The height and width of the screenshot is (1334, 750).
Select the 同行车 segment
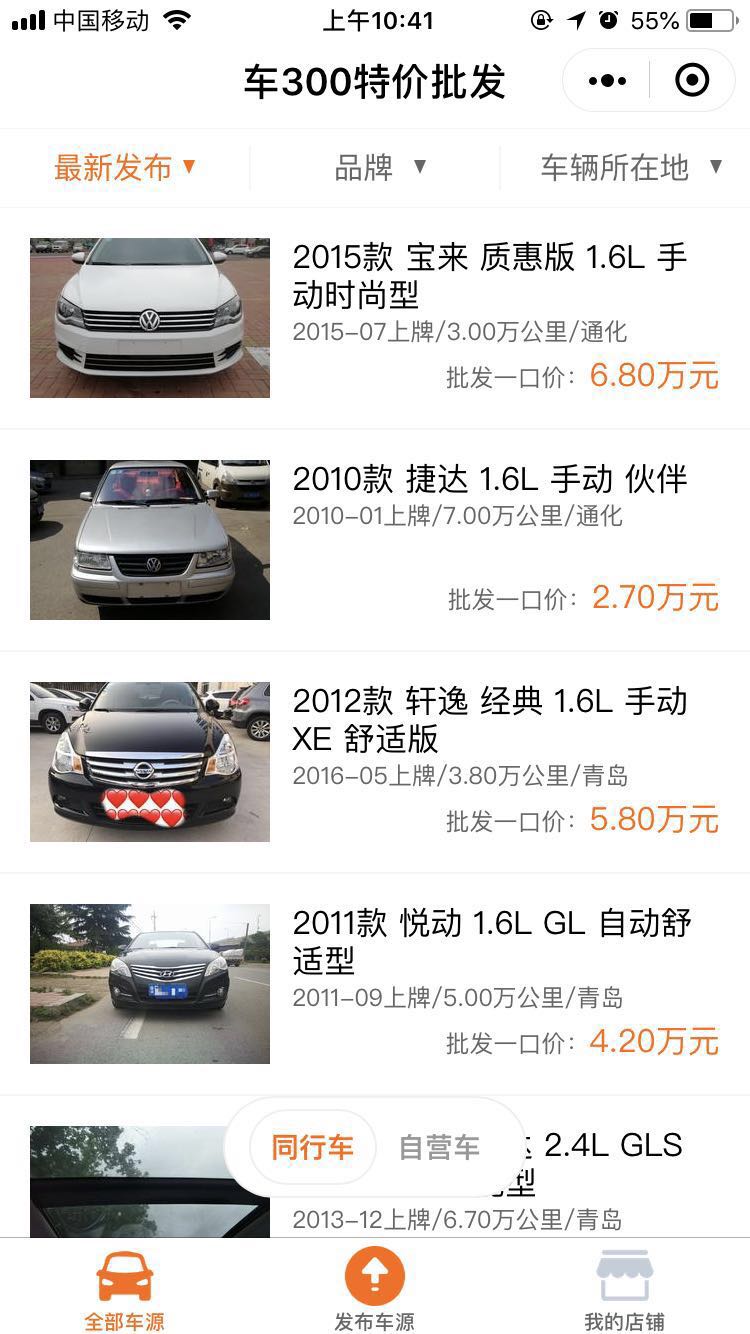point(312,1147)
